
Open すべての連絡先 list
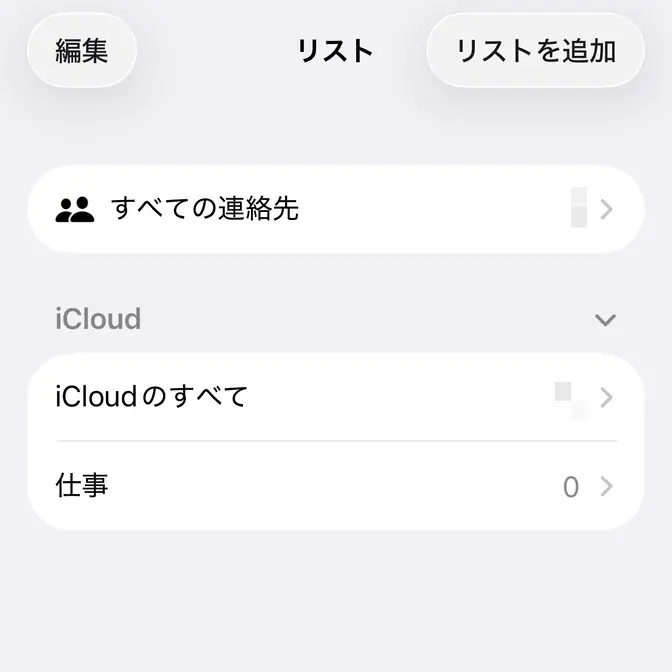pos(335,209)
